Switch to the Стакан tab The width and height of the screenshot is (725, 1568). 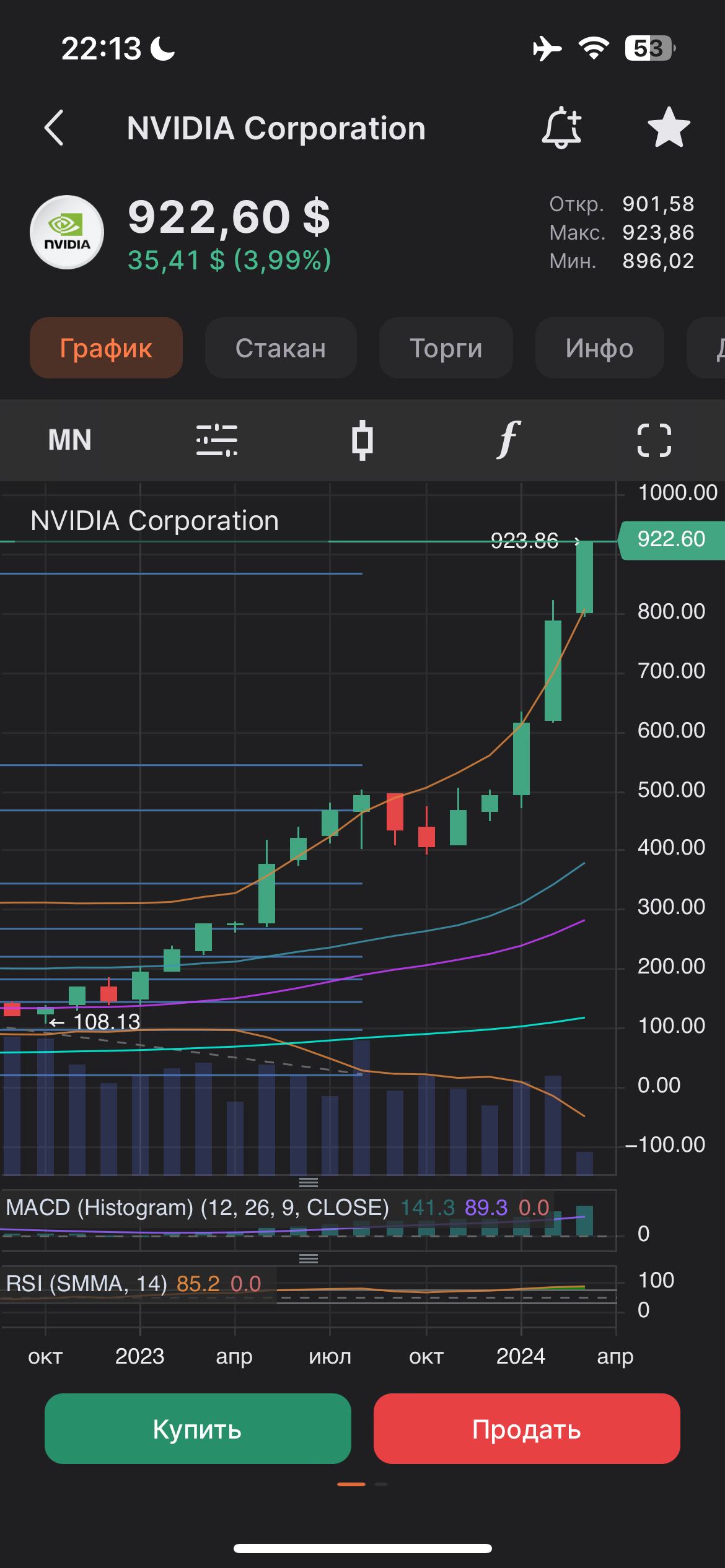point(281,348)
